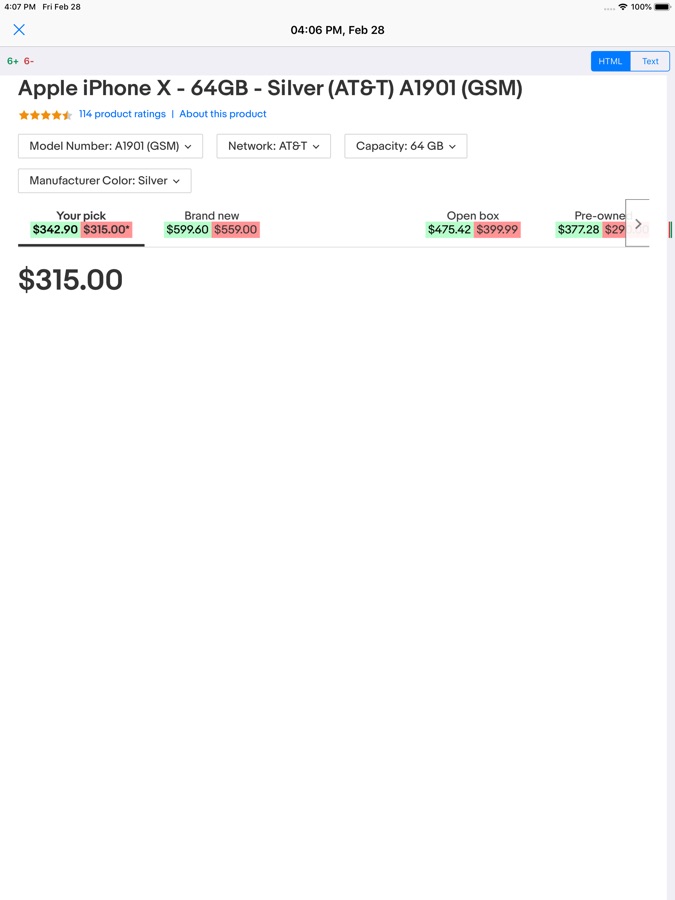Image resolution: width=675 pixels, height=900 pixels.
Task: Expand the Model Number dropdown
Action: coord(110,146)
